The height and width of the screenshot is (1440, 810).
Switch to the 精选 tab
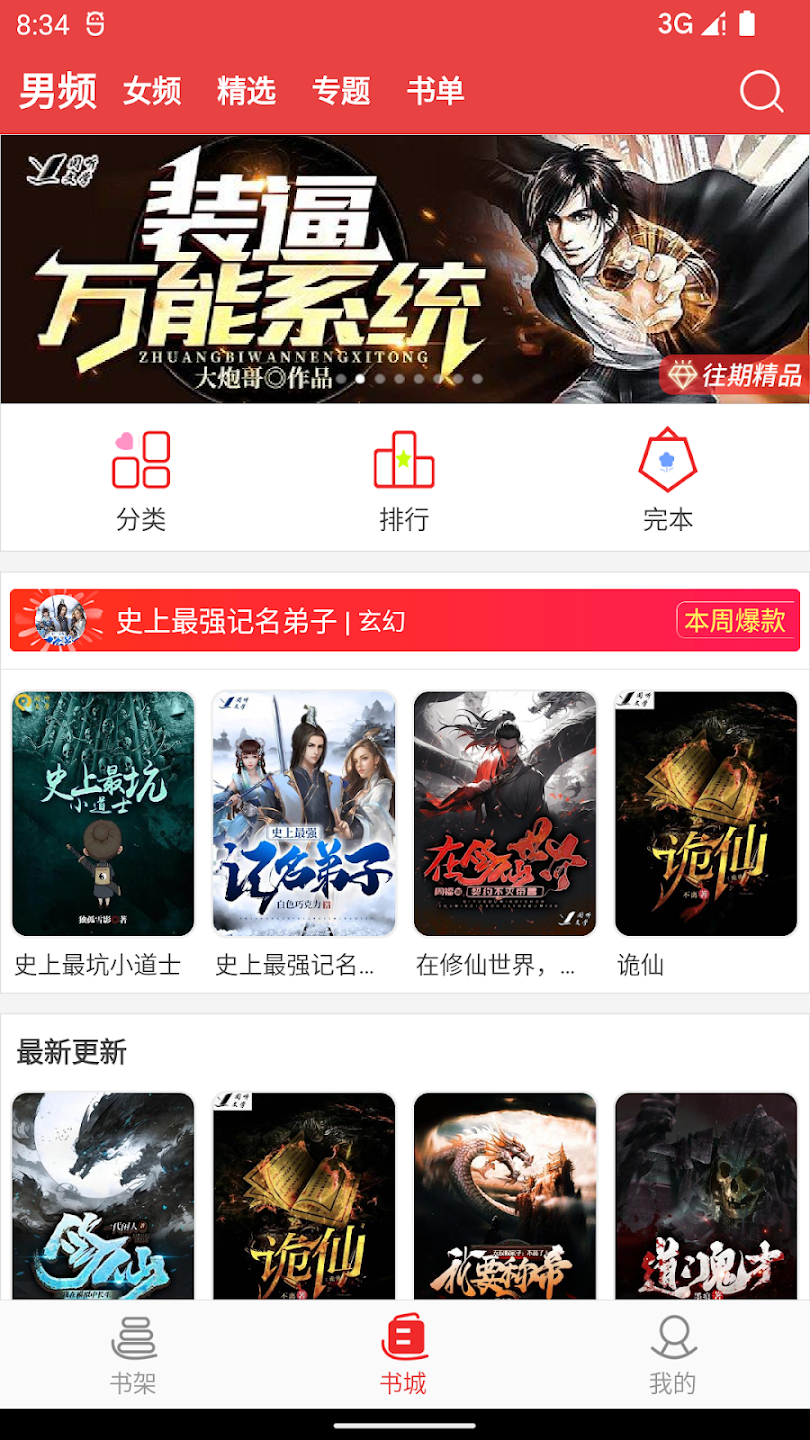coord(246,91)
